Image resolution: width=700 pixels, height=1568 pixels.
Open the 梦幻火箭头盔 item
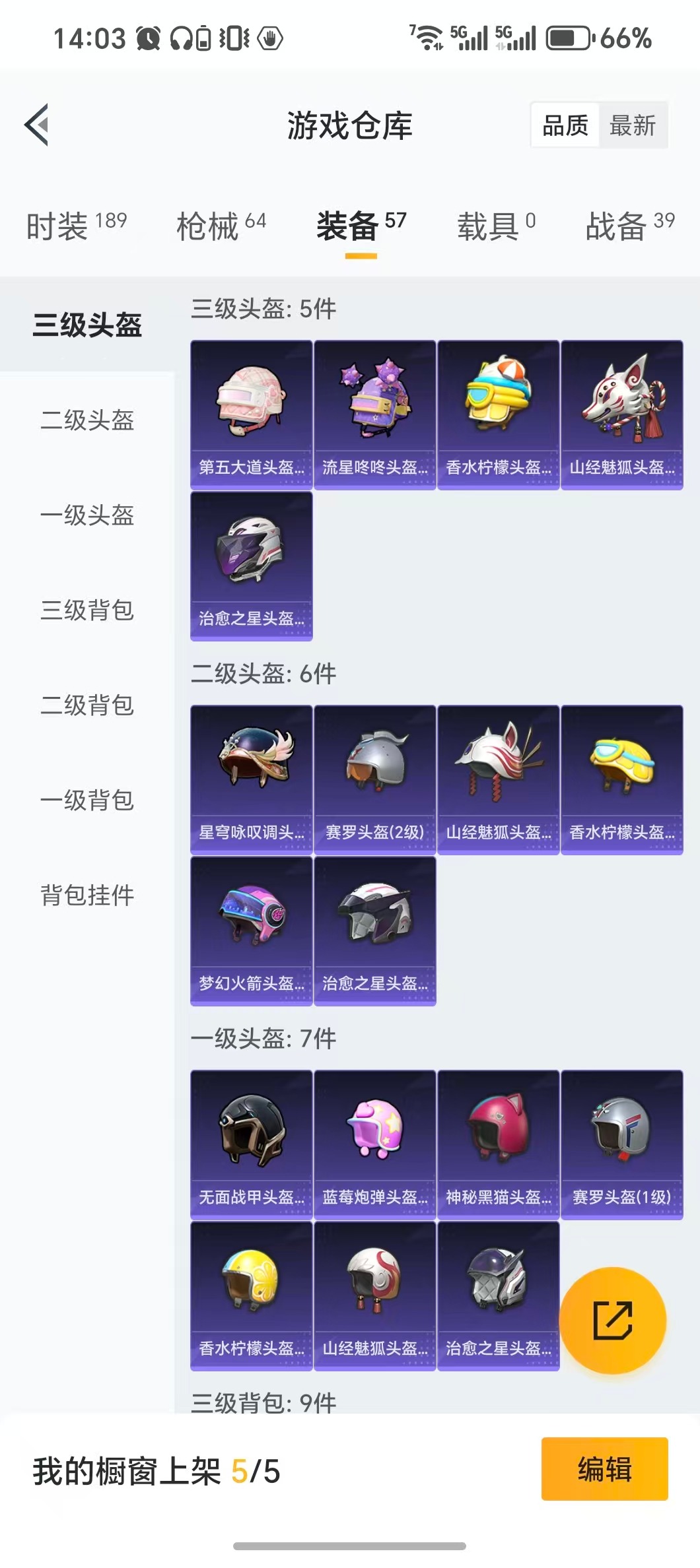251,931
